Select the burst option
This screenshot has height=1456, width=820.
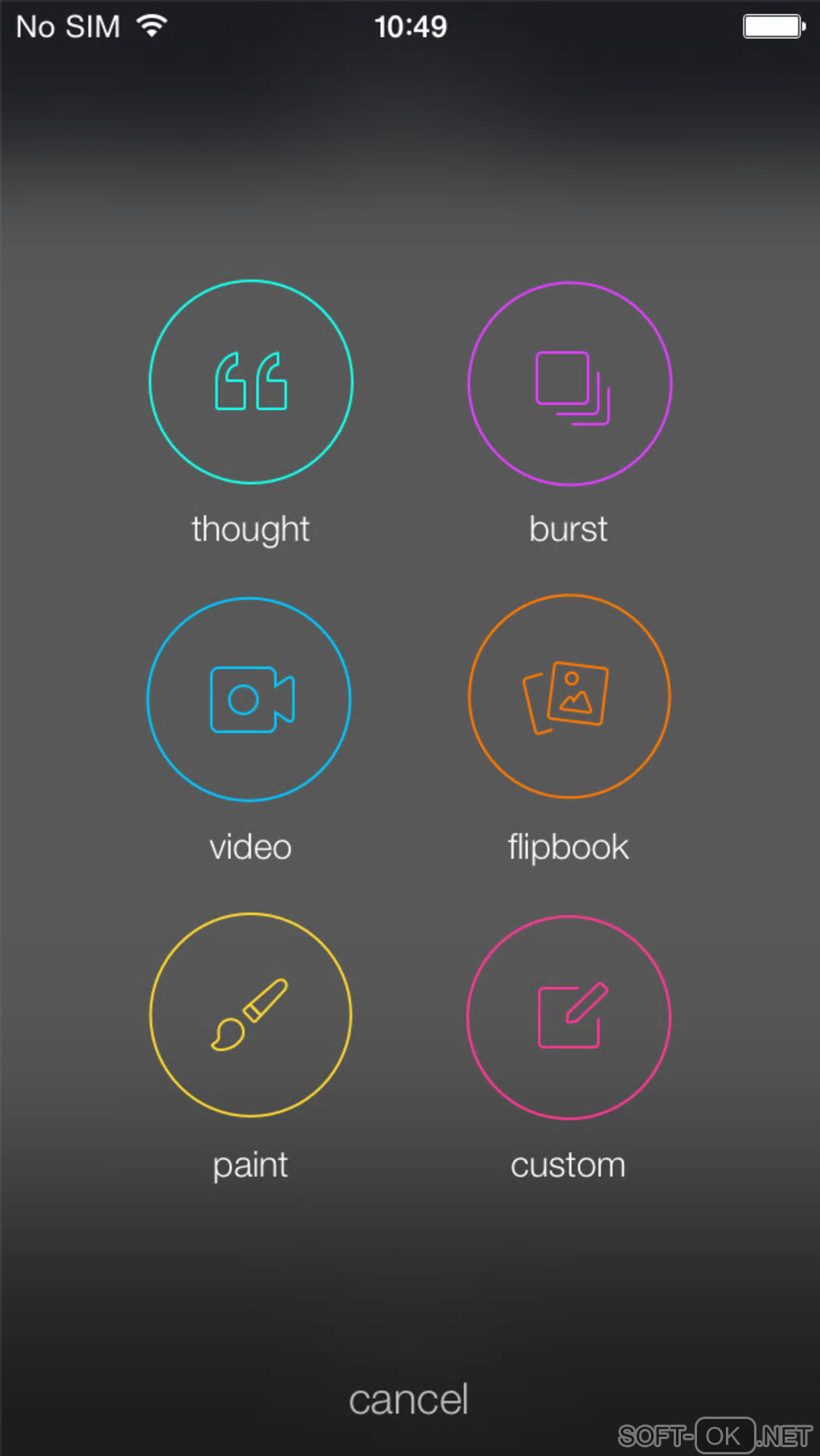pyautogui.click(x=570, y=384)
